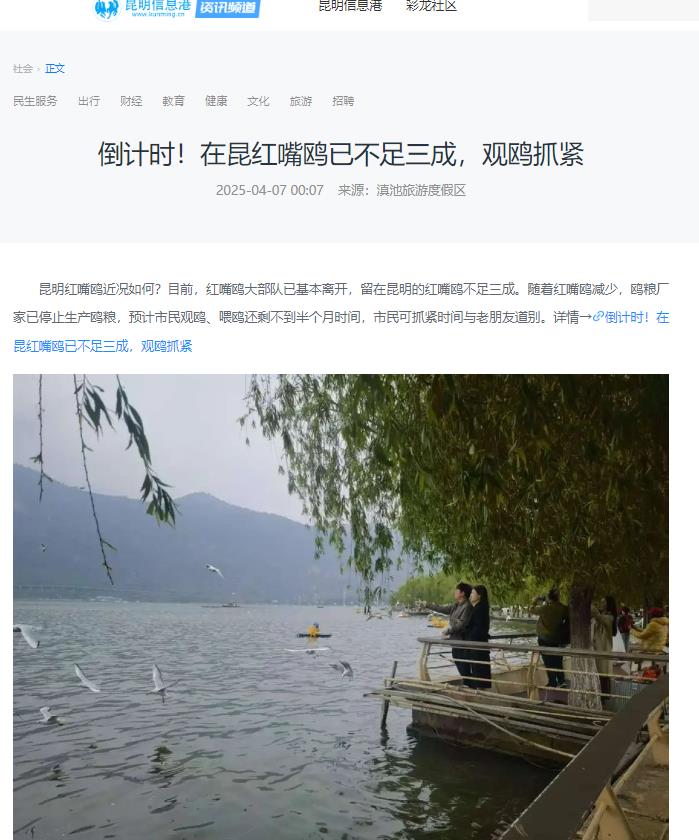The width and height of the screenshot is (699, 840).
Task: Go to the 健康 category
Action: point(216,101)
